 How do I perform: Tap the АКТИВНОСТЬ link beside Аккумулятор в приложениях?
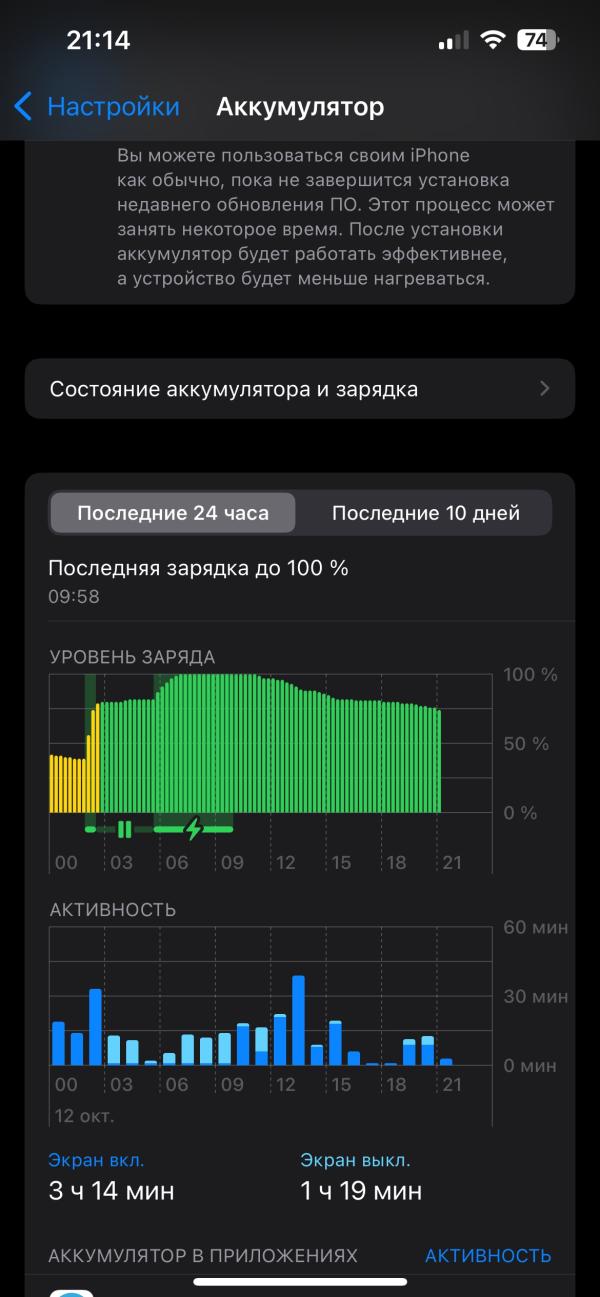pyautogui.click(x=488, y=1255)
